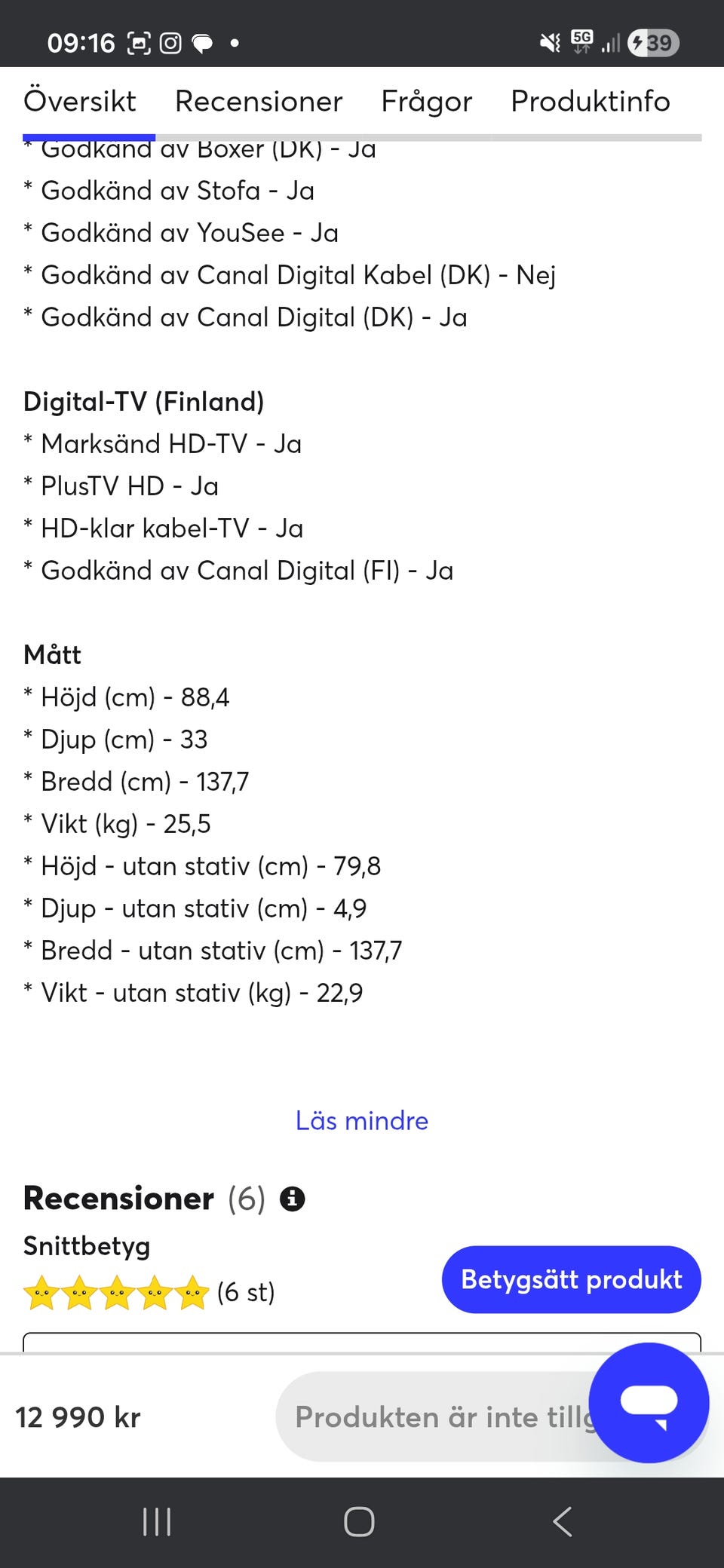Tap the info icon beside Recensioner
Image resolution: width=724 pixels, height=1568 pixels.
coord(293,1199)
